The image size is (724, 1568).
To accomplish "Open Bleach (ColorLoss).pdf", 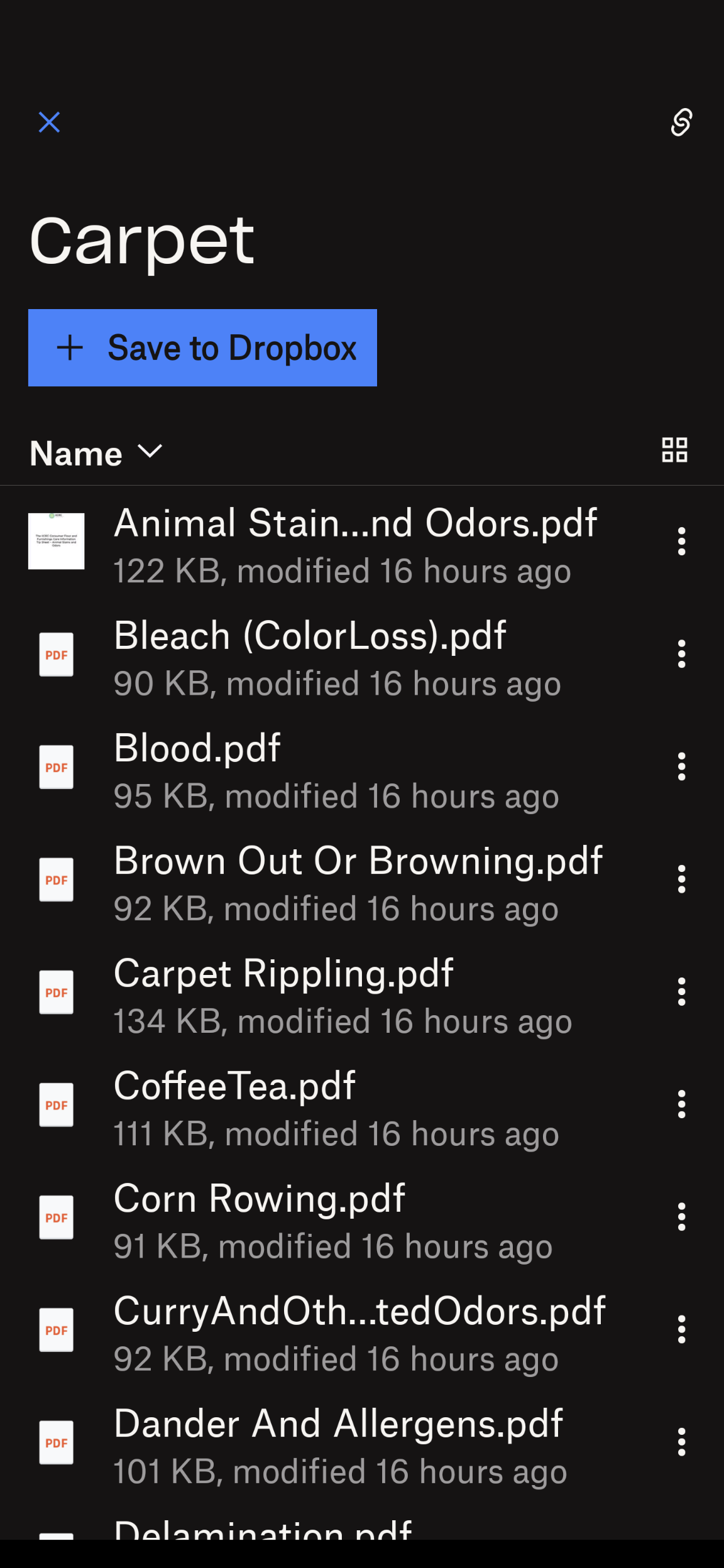I will coord(310,636).
